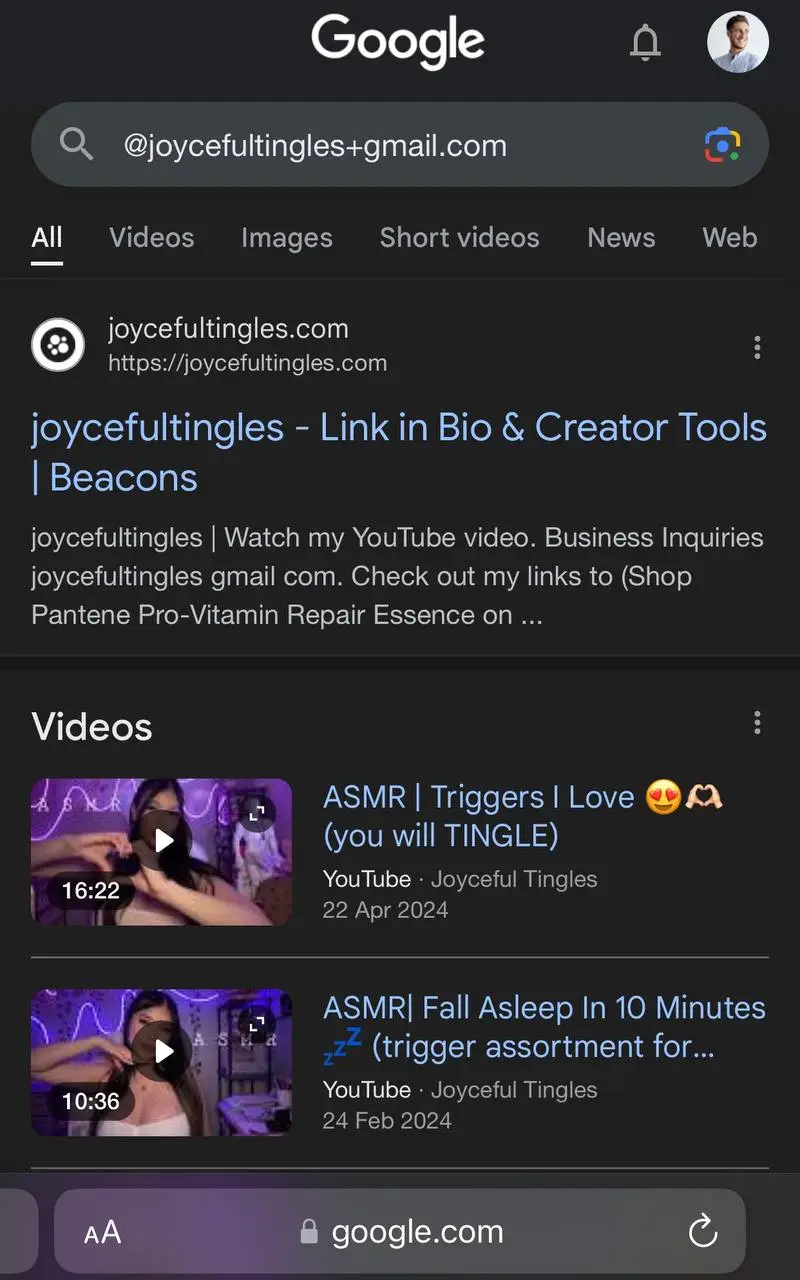Reload the google.com page
The image size is (800, 1280).
[x=704, y=1231]
